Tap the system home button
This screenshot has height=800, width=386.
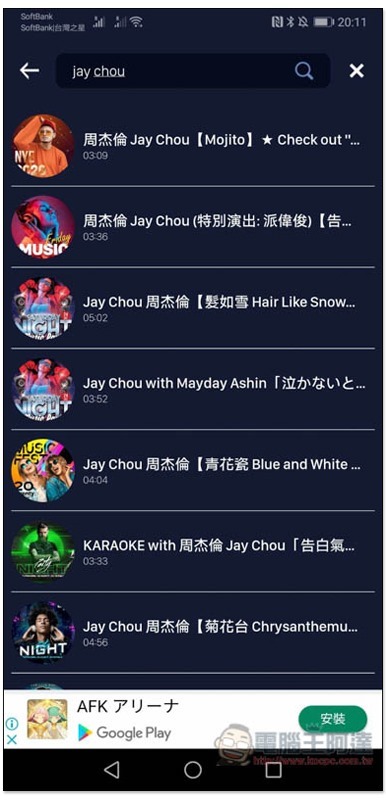coord(193,769)
